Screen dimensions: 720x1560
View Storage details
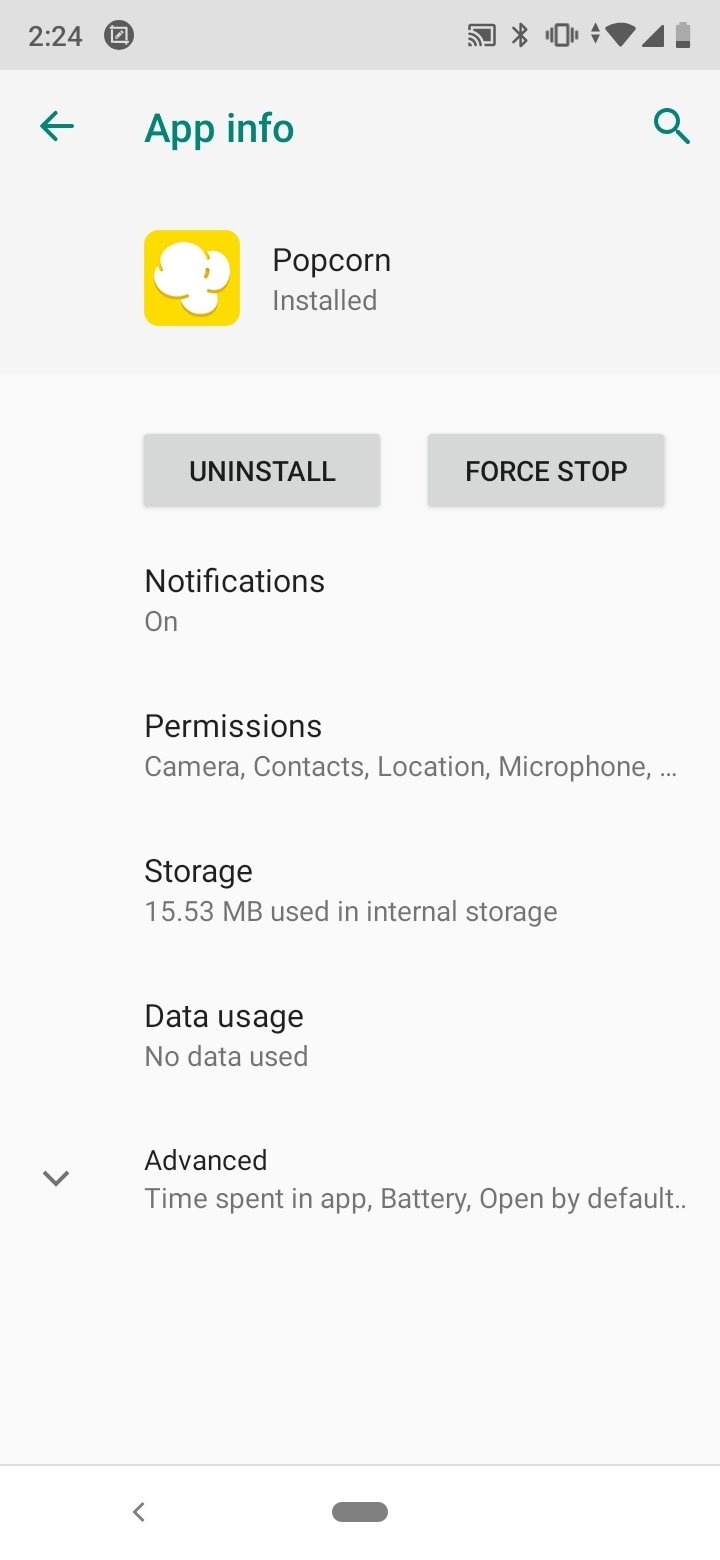(360, 890)
